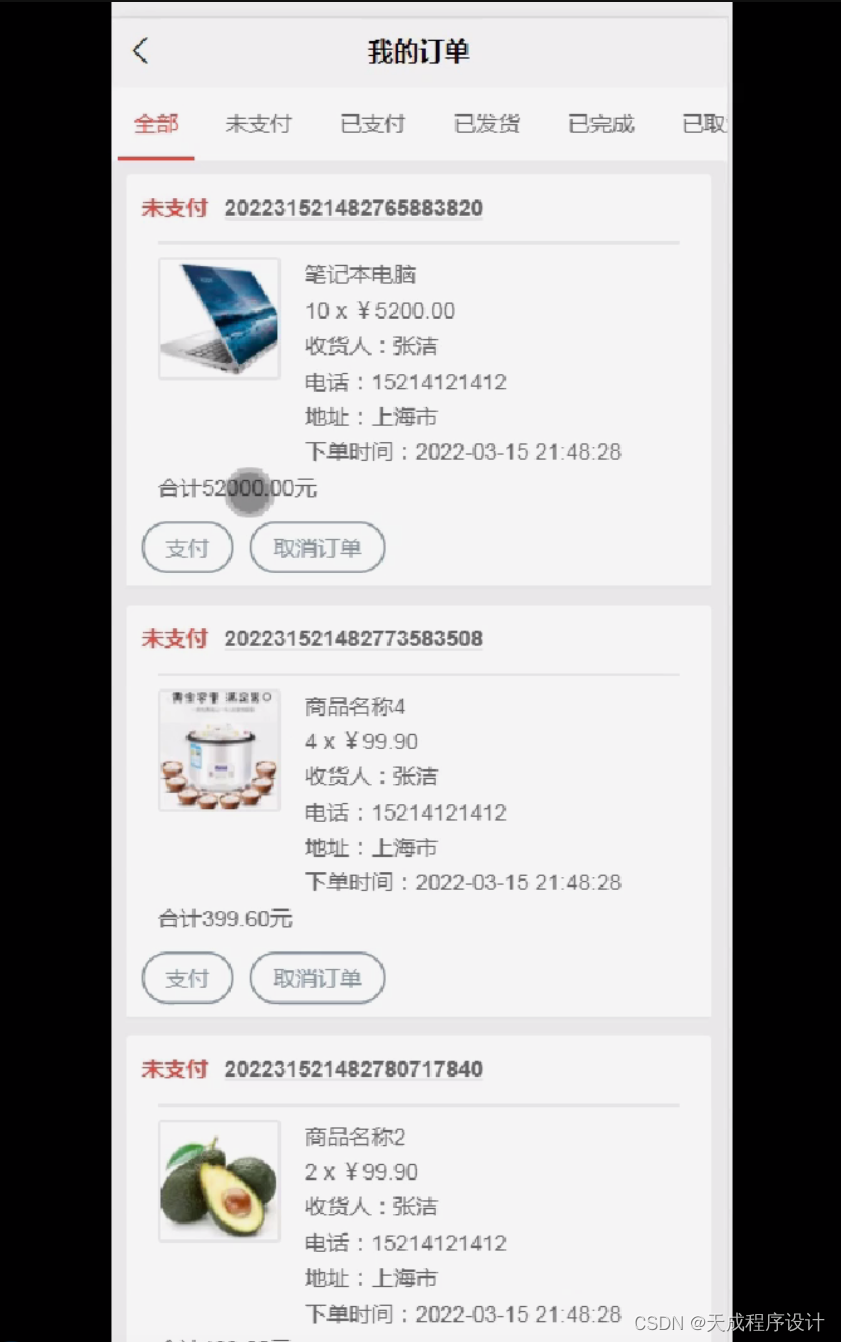Switch to the 未支付 tab
841x1342 pixels.
click(x=258, y=124)
